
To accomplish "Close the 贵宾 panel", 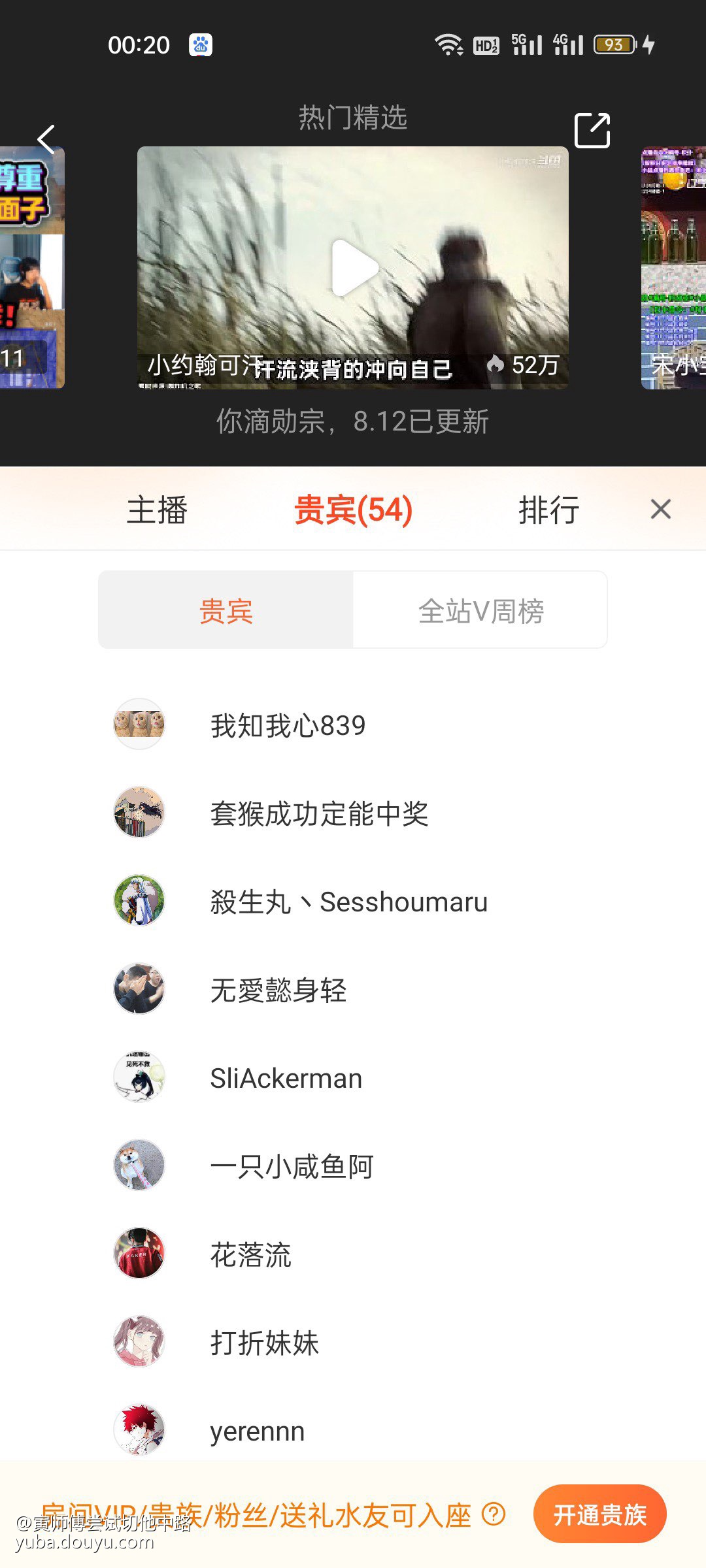I will click(x=661, y=509).
